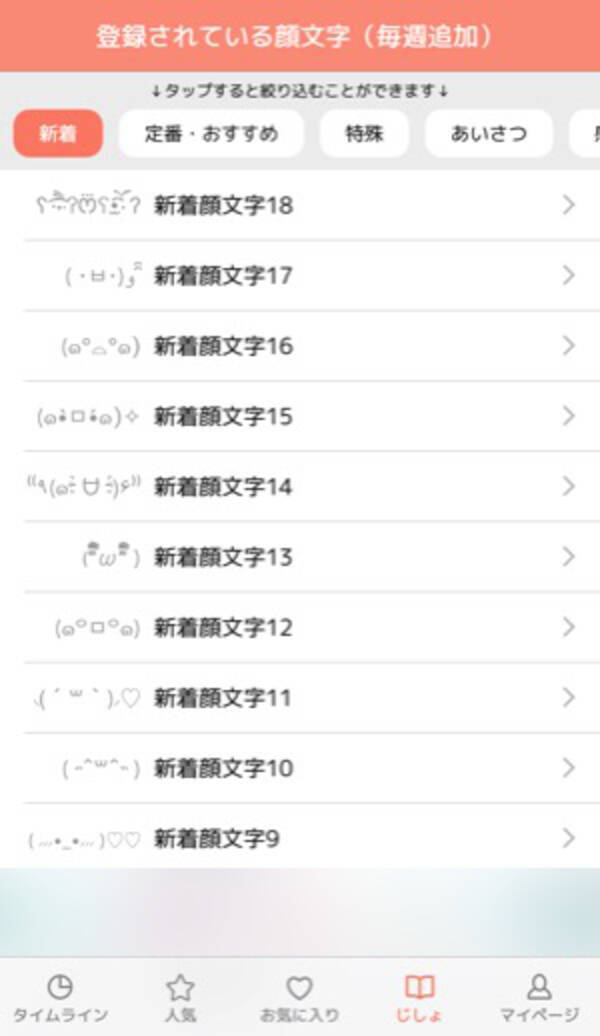Viewport: 600px width, 1036px height.
Task: Choose the 特殊 filter chip
Action: [x=364, y=134]
